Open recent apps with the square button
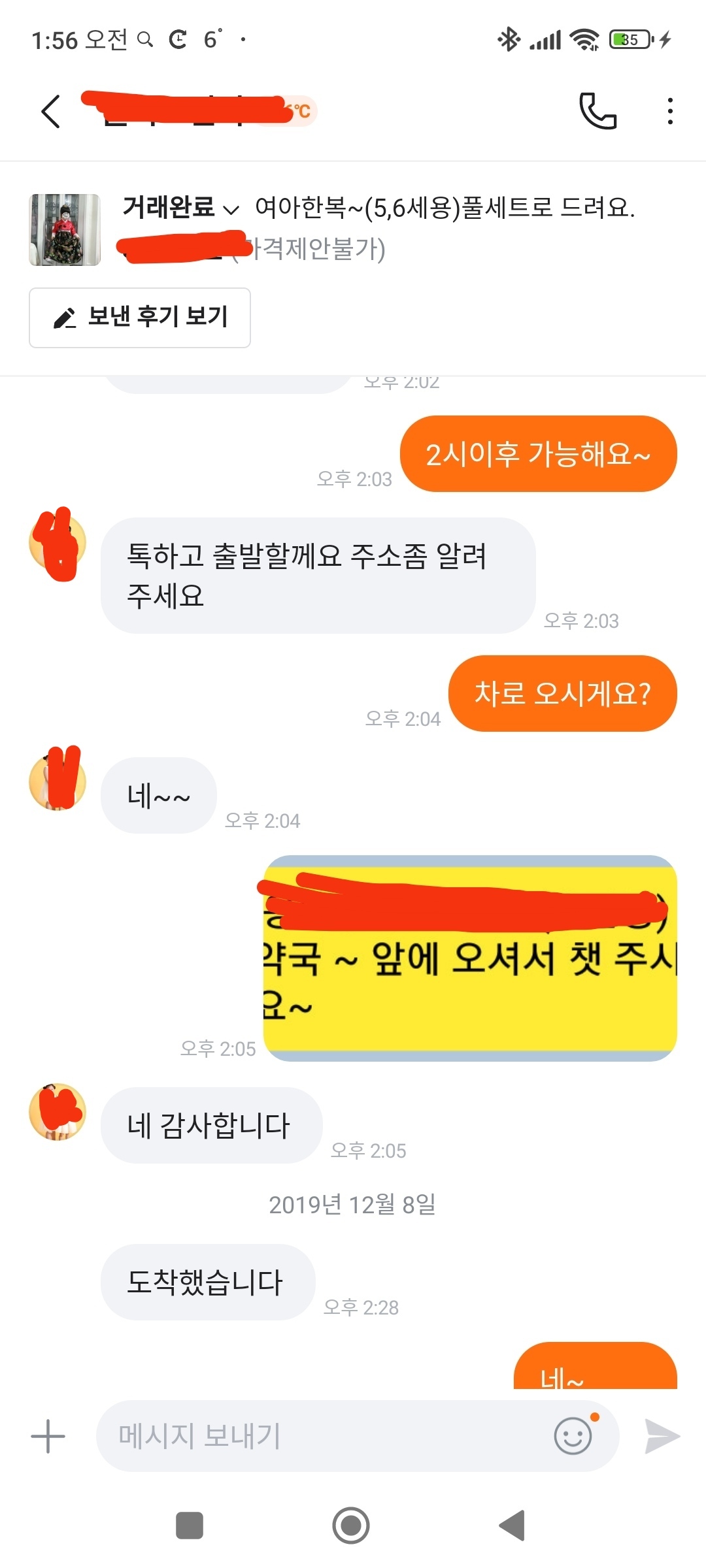 point(190,1526)
